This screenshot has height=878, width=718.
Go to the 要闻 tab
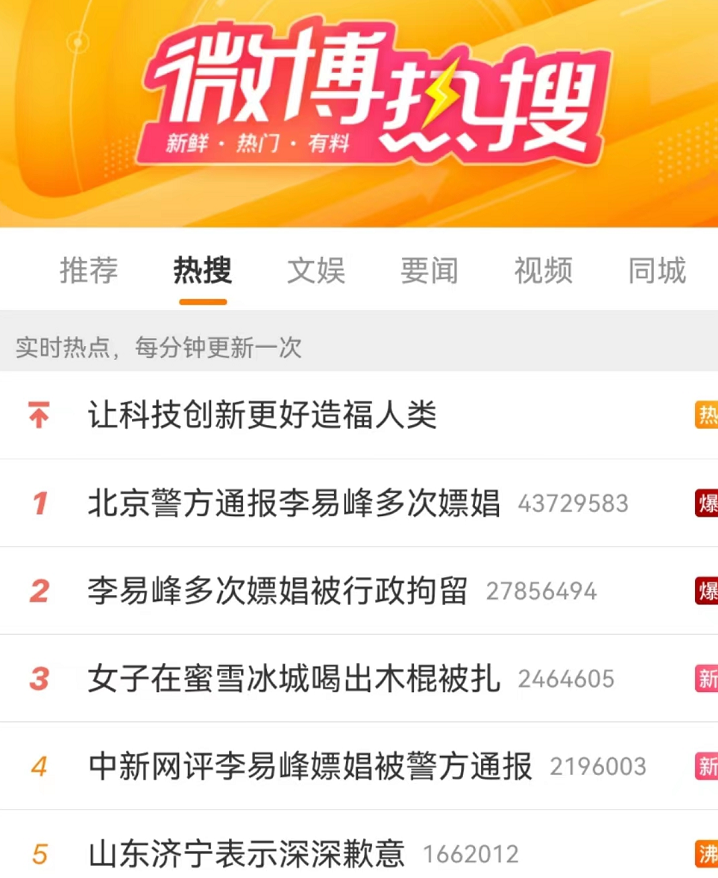(x=429, y=270)
